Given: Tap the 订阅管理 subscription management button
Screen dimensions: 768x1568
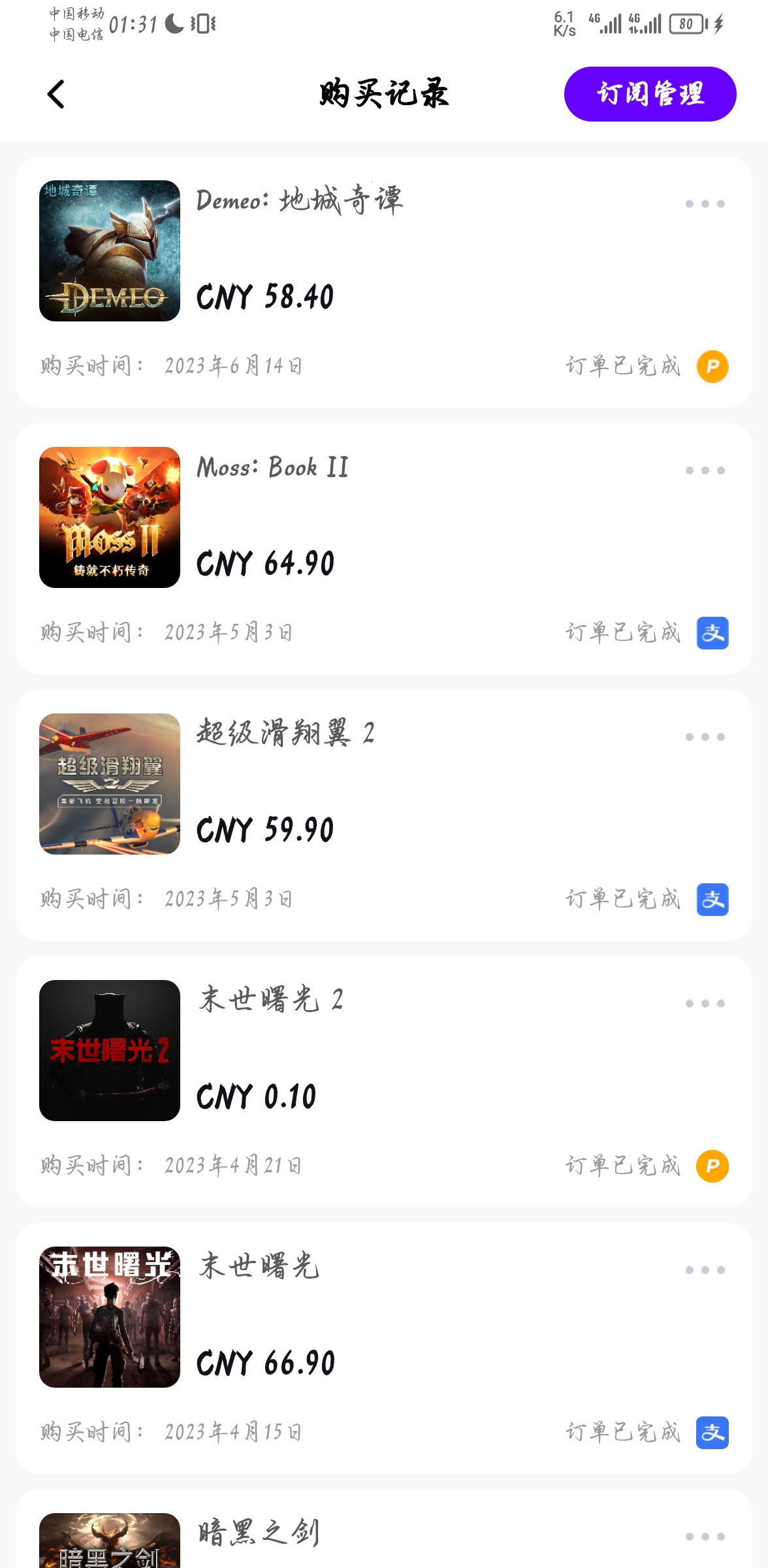Looking at the screenshot, I should click(650, 94).
